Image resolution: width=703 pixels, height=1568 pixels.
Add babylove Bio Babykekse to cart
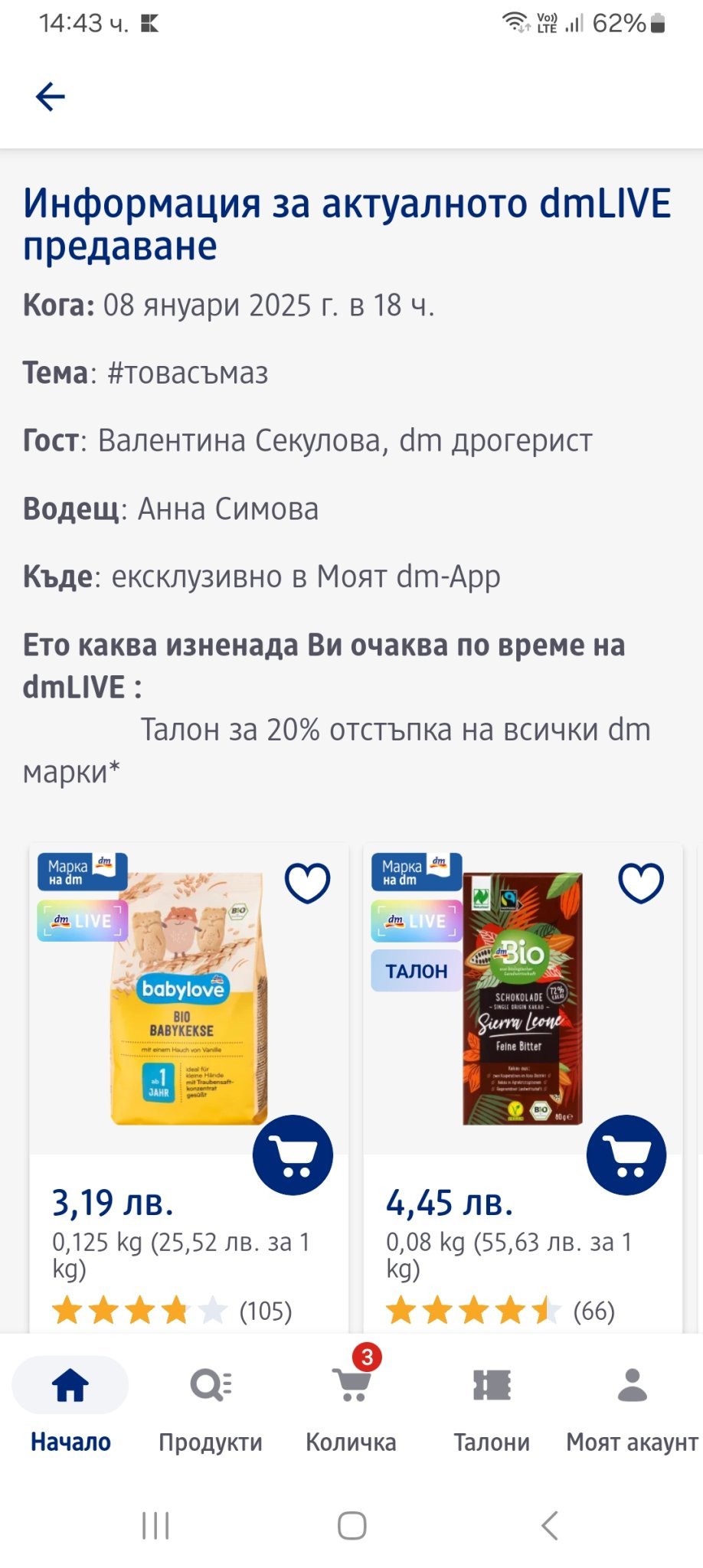point(293,1155)
